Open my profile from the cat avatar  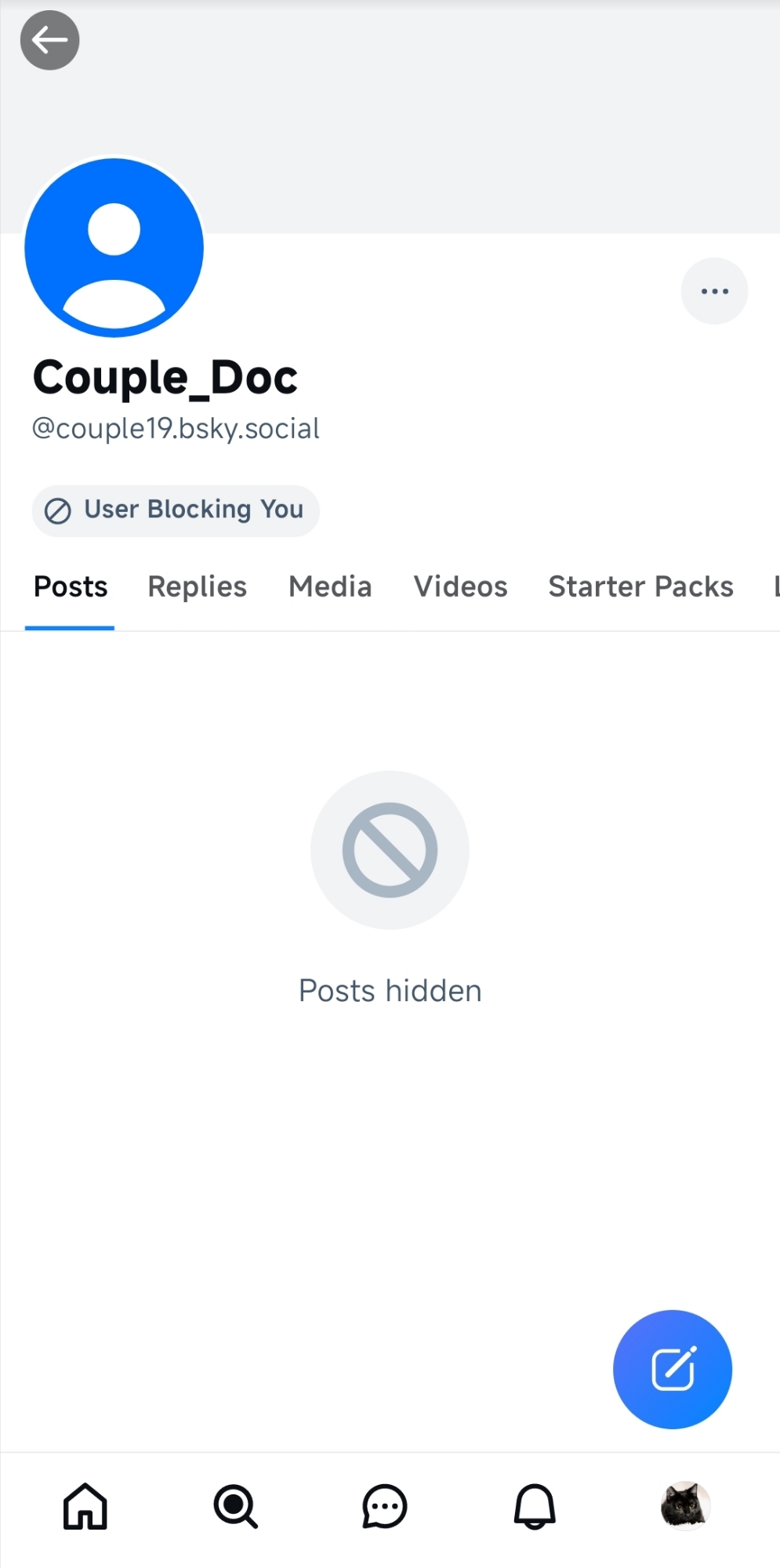pos(685,1506)
